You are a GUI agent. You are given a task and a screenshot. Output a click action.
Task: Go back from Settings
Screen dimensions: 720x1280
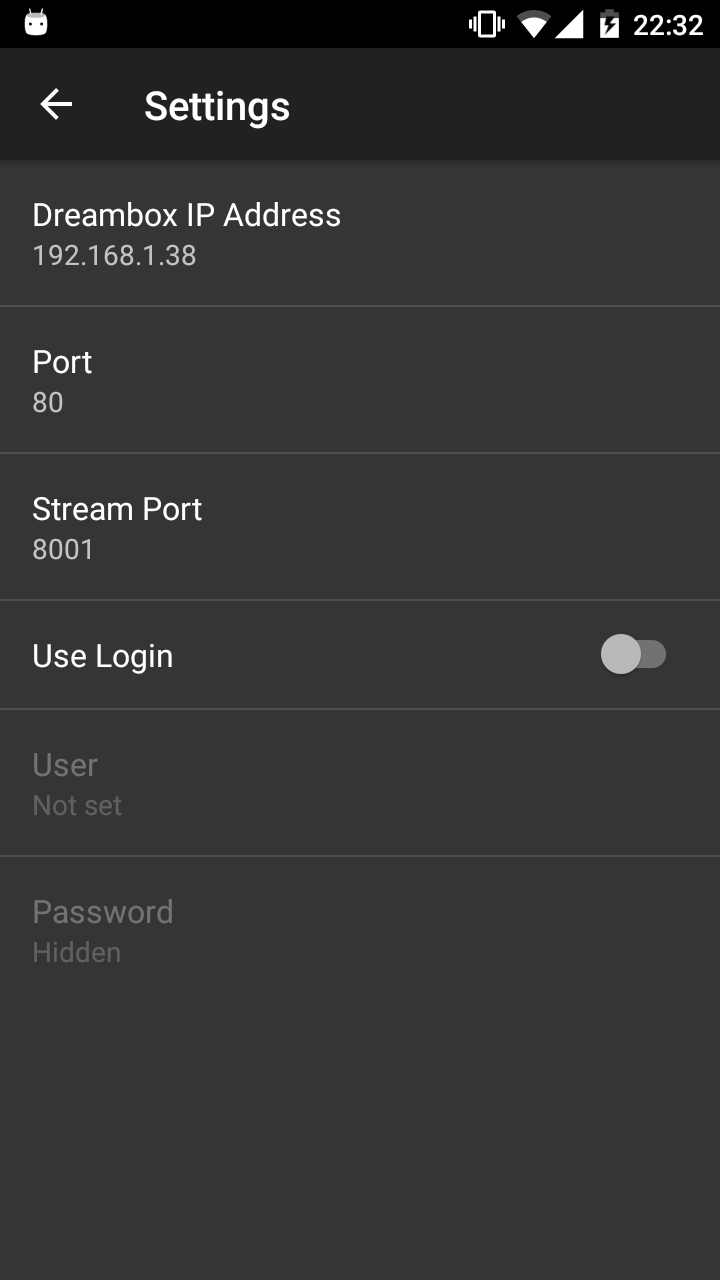56,104
